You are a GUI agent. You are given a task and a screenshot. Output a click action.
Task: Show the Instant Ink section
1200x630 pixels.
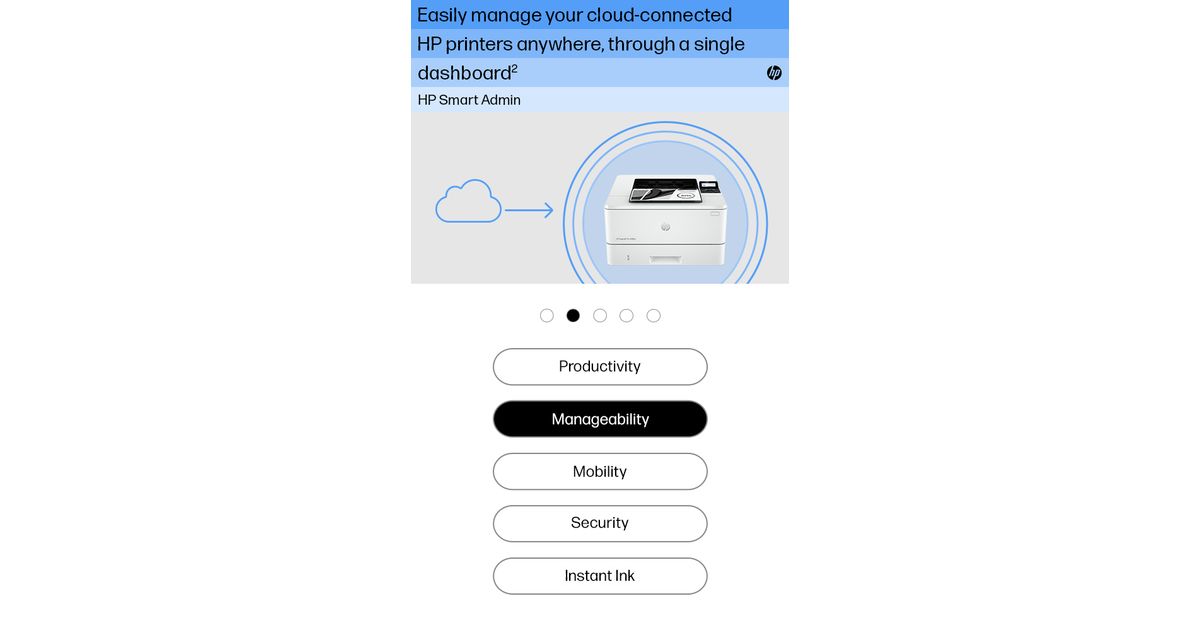point(600,576)
